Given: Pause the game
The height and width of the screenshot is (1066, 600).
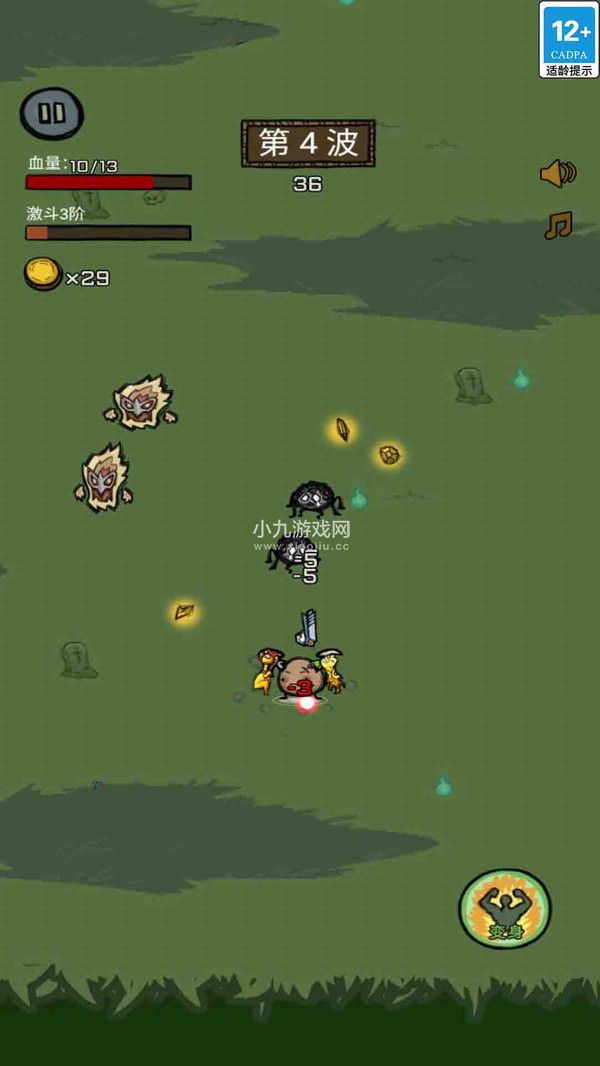Looking at the screenshot, I should pyautogui.click(x=52, y=113).
